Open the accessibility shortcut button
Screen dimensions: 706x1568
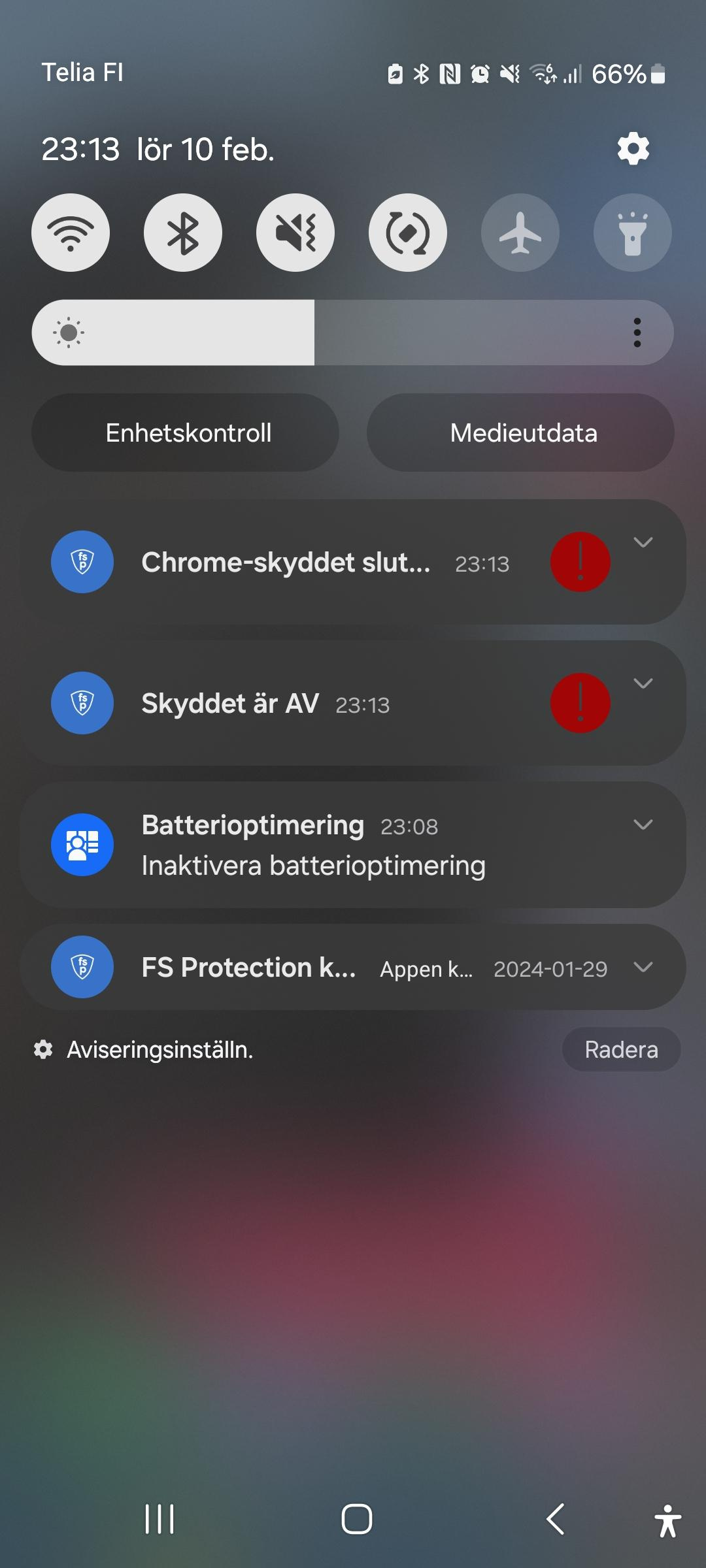(x=667, y=1520)
